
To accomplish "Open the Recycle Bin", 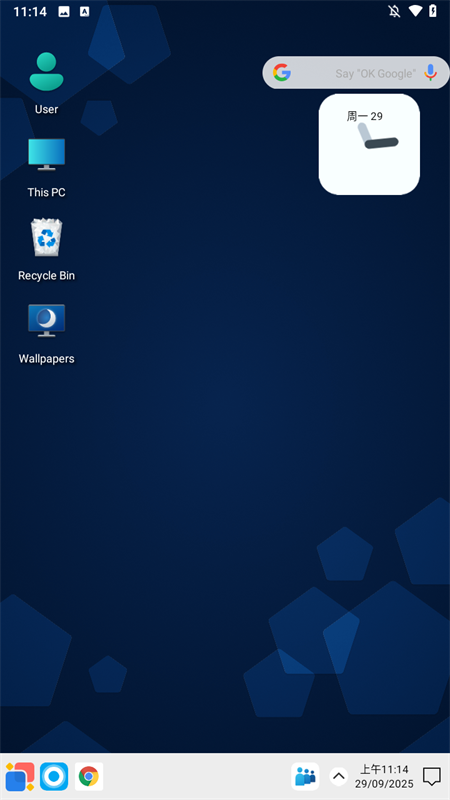I will point(46,249).
